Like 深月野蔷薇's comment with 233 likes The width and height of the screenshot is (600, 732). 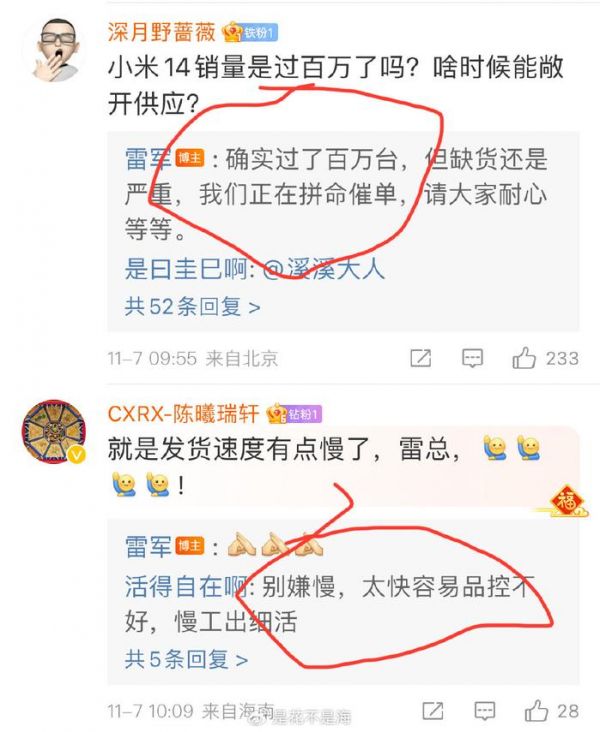point(526,358)
